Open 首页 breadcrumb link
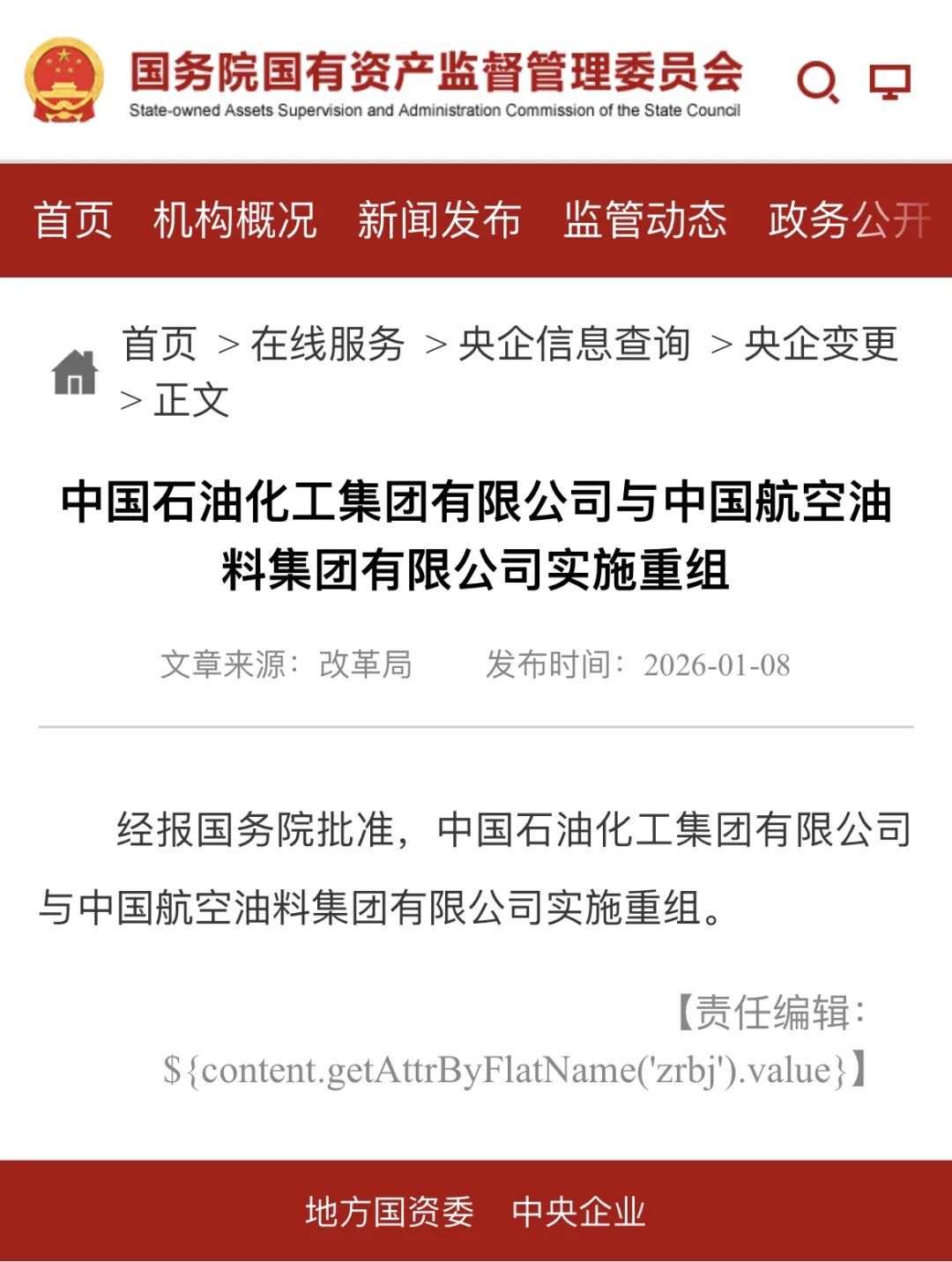This screenshot has height=1262, width=952. click(160, 344)
